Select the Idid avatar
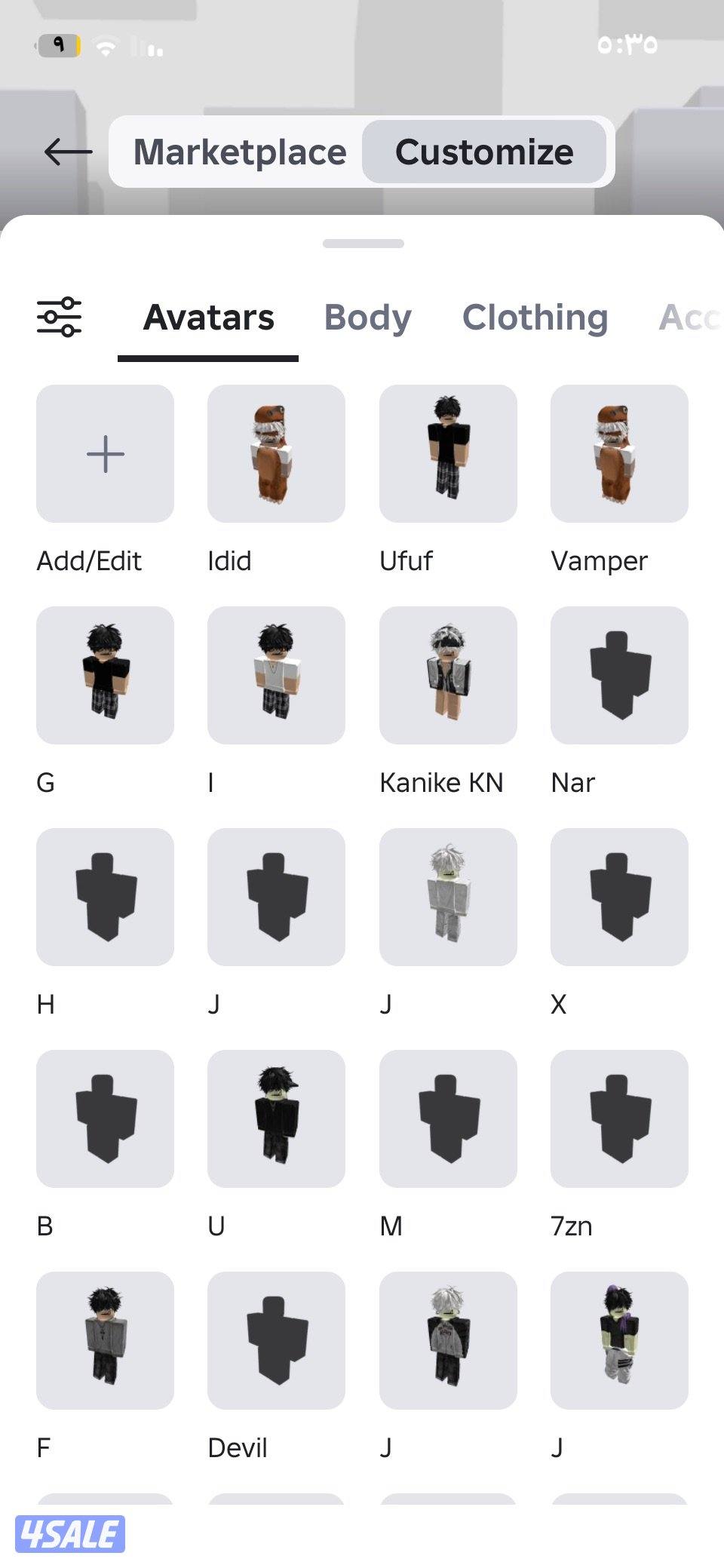Image resolution: width=724 pixels, height=1568 pixels. click(276, 454)
